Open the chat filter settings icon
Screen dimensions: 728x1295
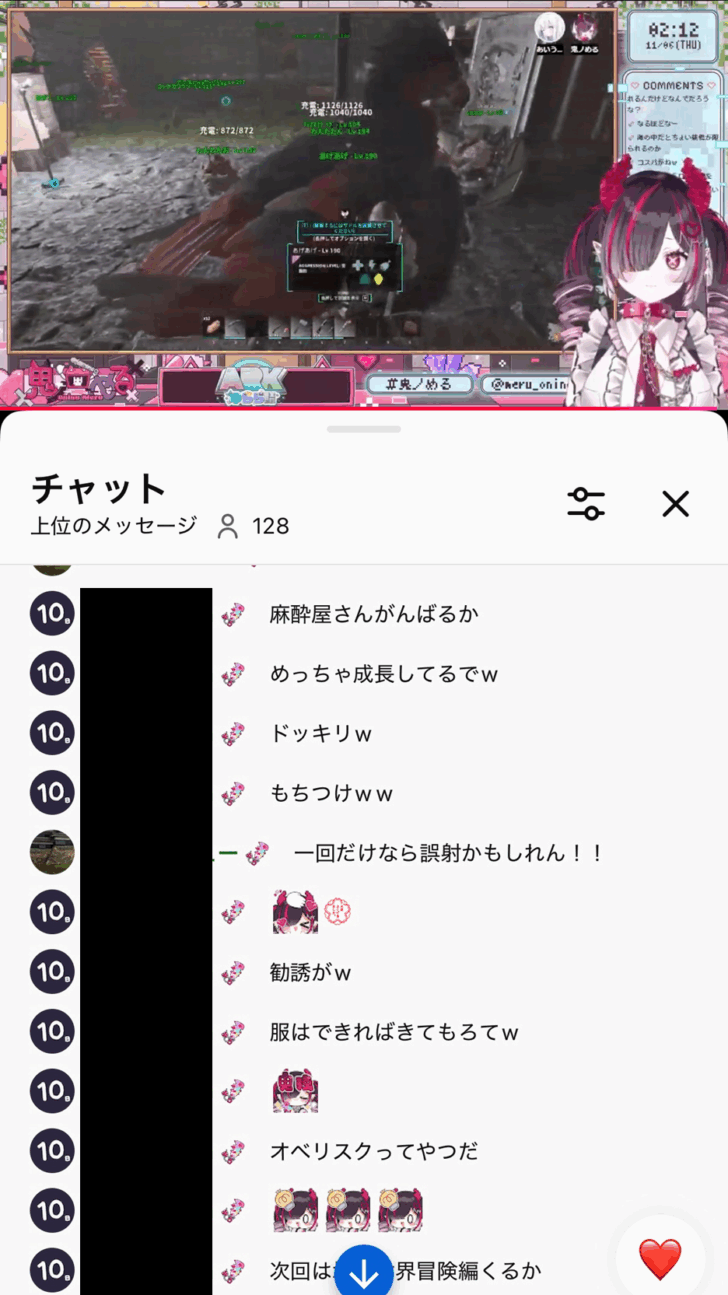tap(586, 503)
